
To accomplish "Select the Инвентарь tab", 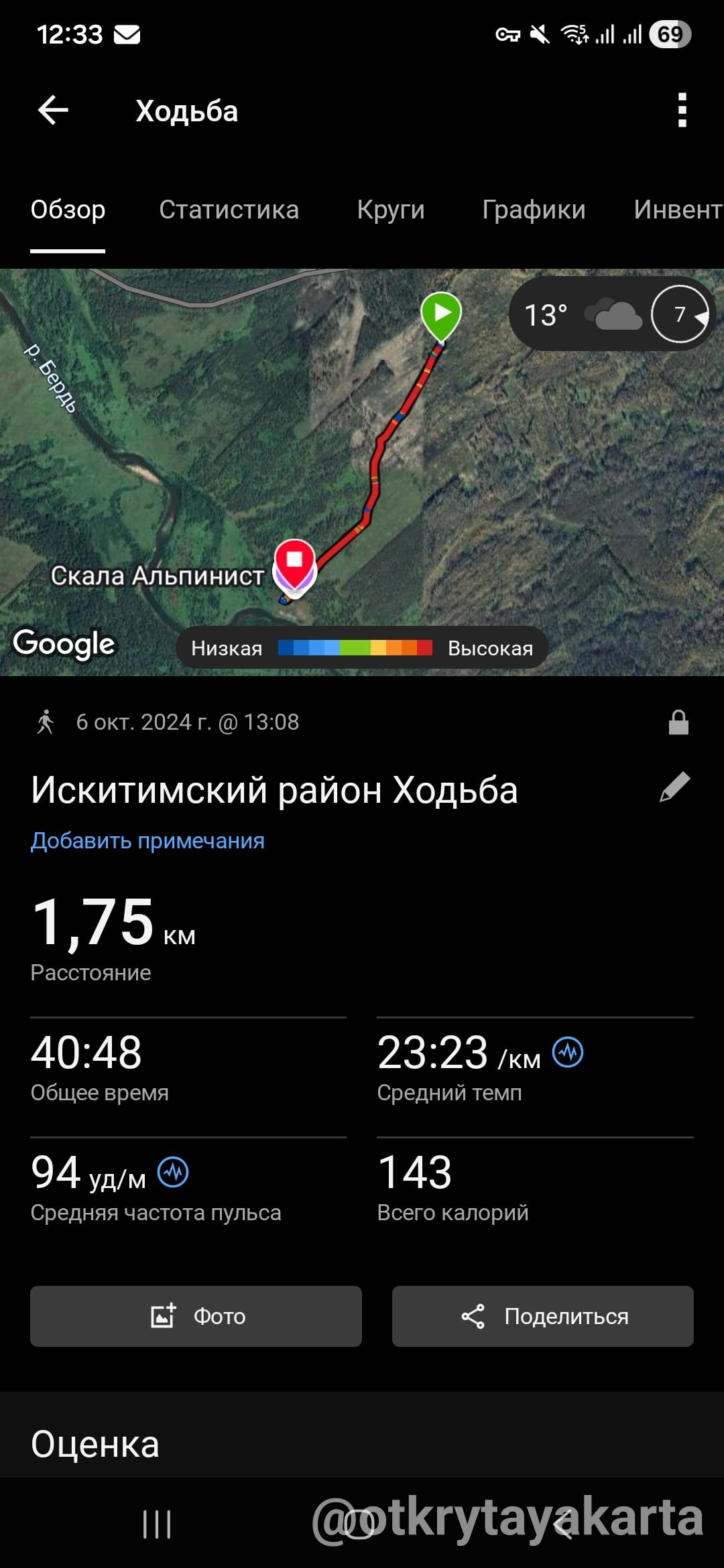I will pos(677,210).
